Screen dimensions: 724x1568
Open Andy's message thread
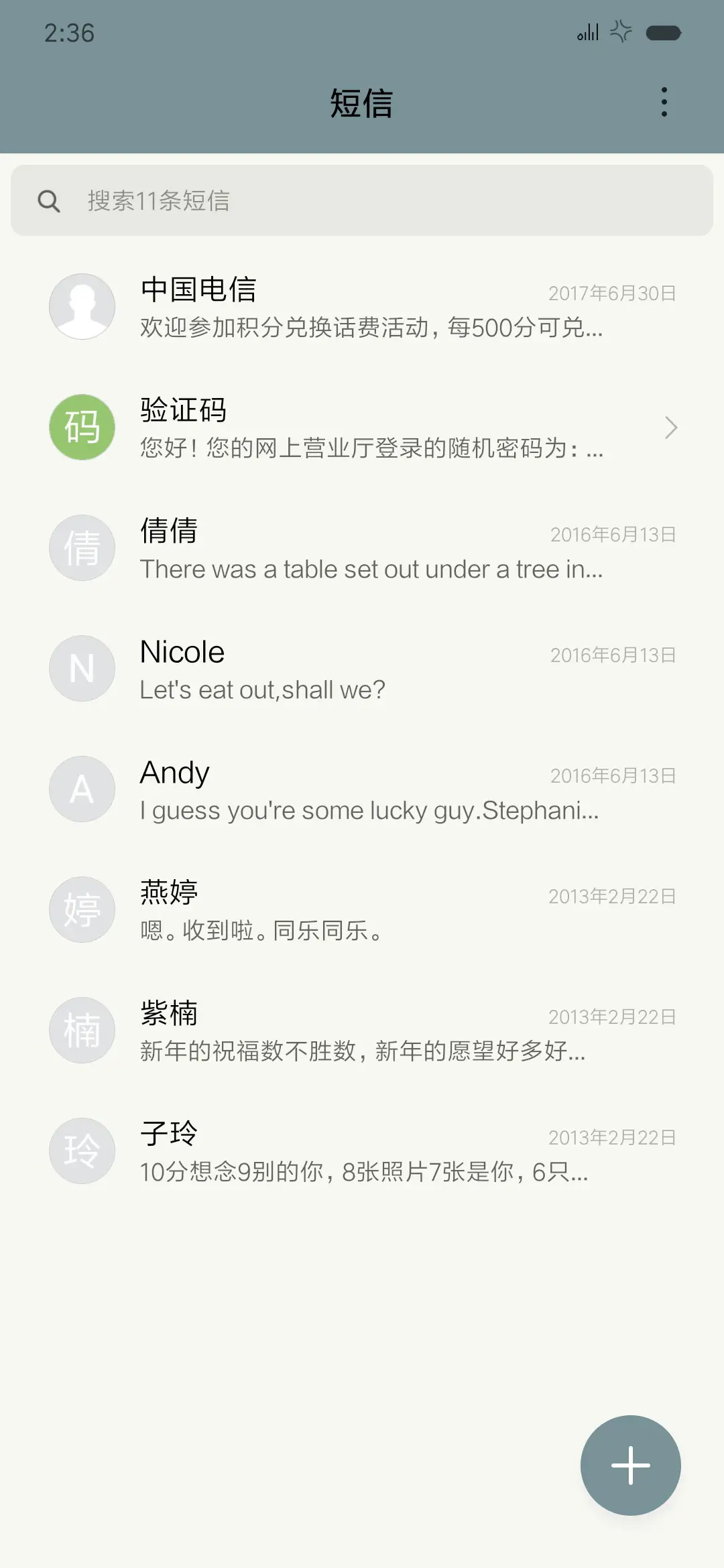pos(362,789)
